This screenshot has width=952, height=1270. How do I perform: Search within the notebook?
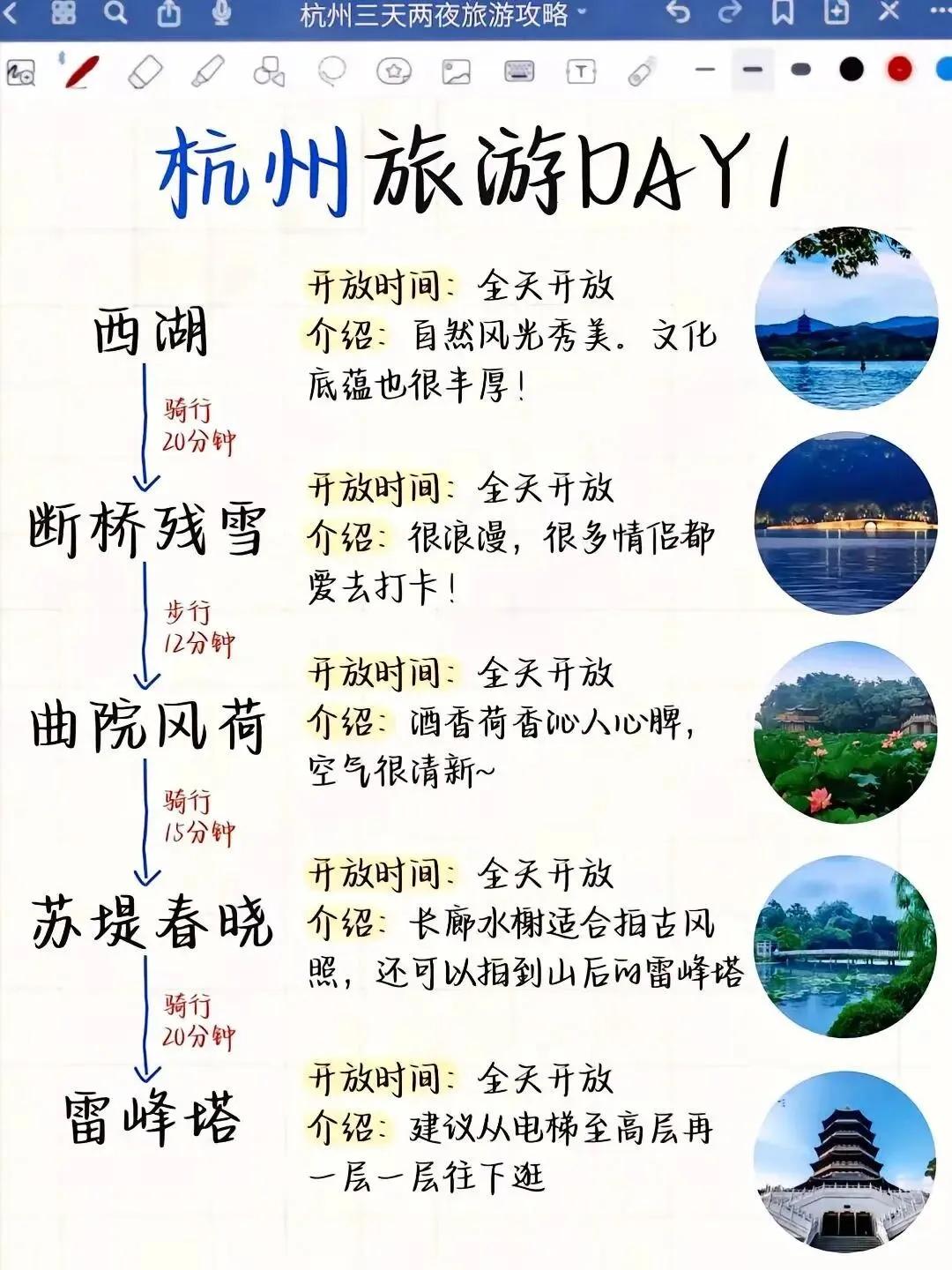click(x=115, y=12)
